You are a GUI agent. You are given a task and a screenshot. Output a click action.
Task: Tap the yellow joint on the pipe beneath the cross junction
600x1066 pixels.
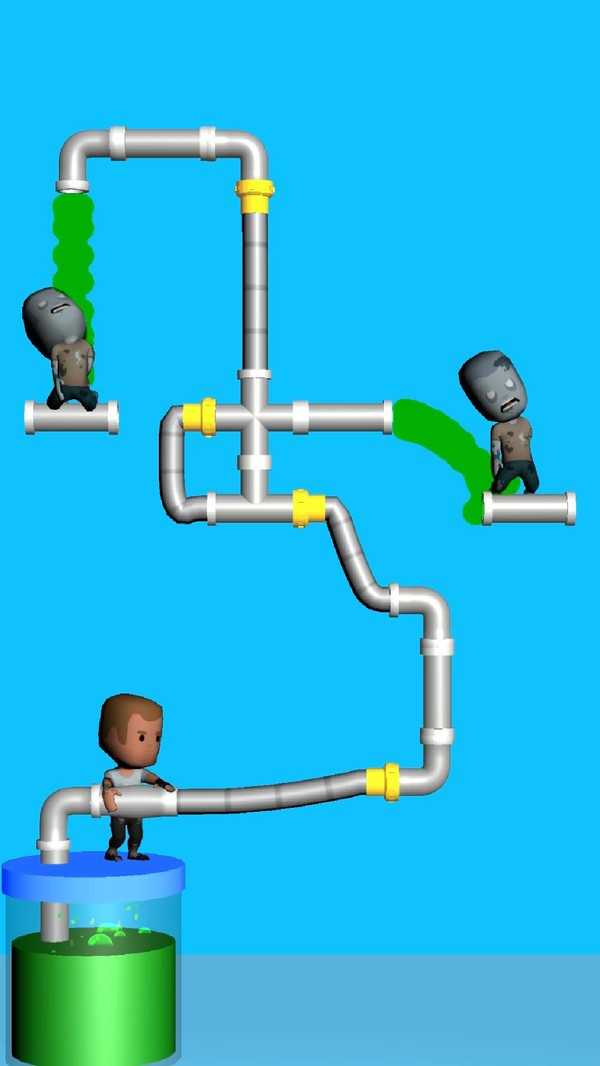[x=308, y=507]
